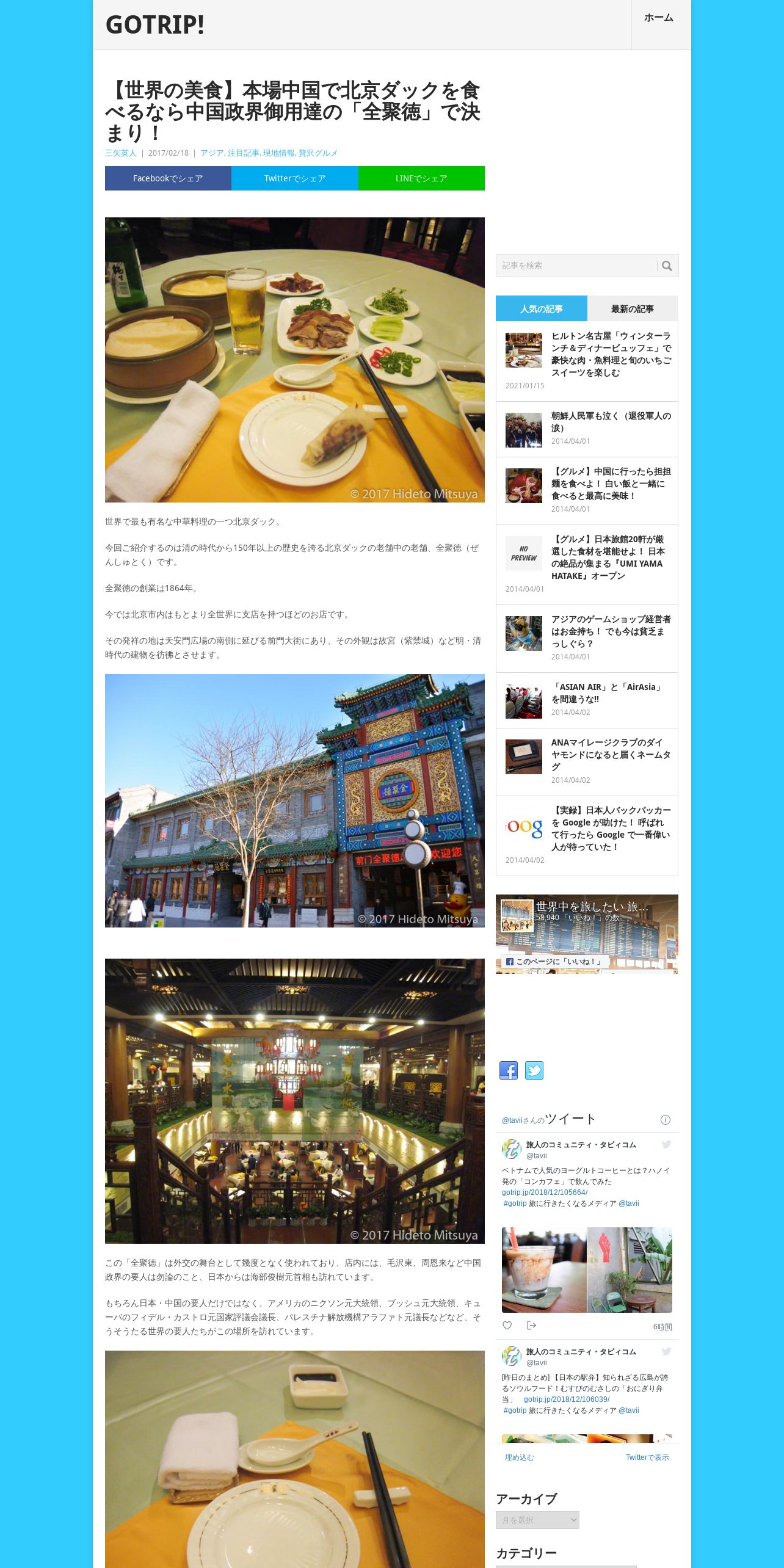This screenshot has width=784, height=1568.
Task: Go to the GOTRIP! site title
Action: tap(155, 25)
